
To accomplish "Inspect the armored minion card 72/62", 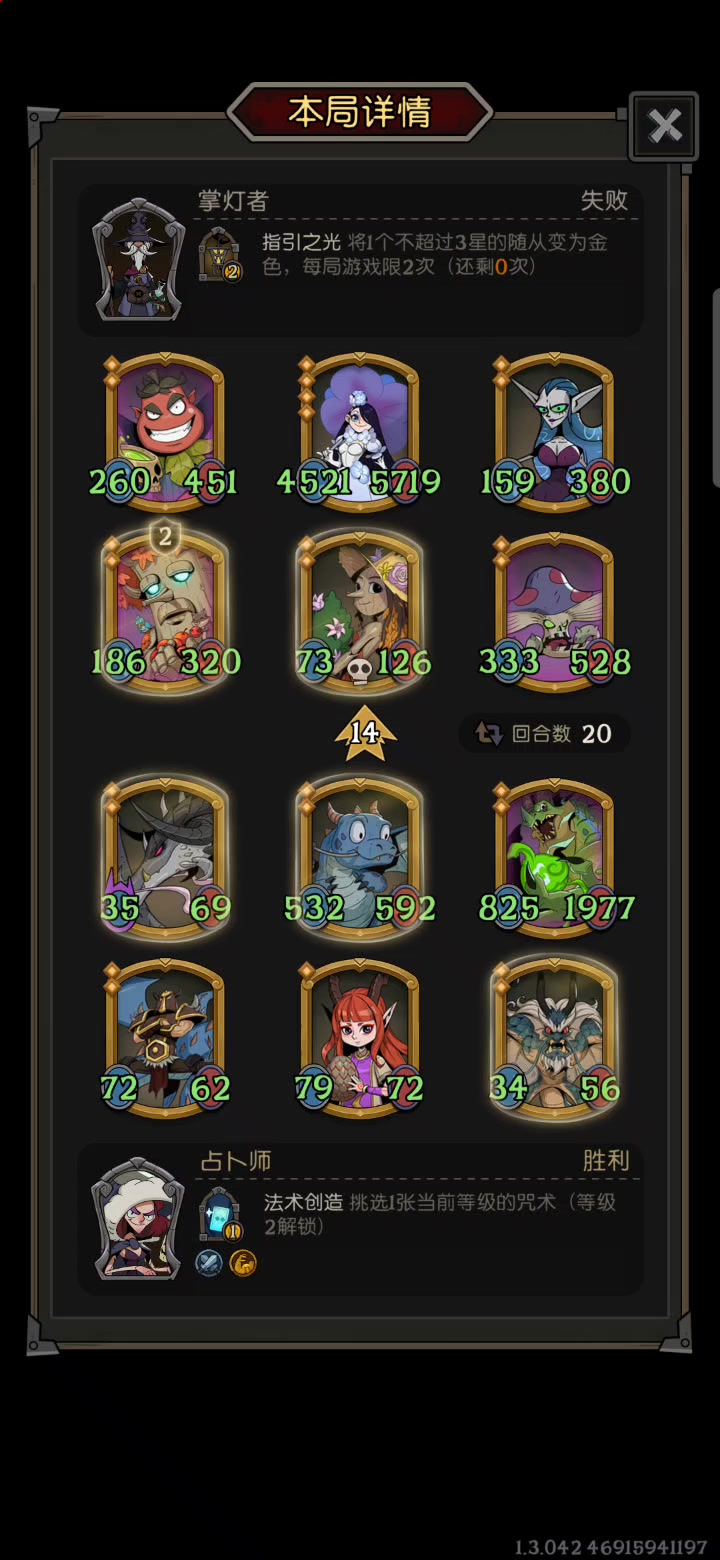I will 165,1037.
